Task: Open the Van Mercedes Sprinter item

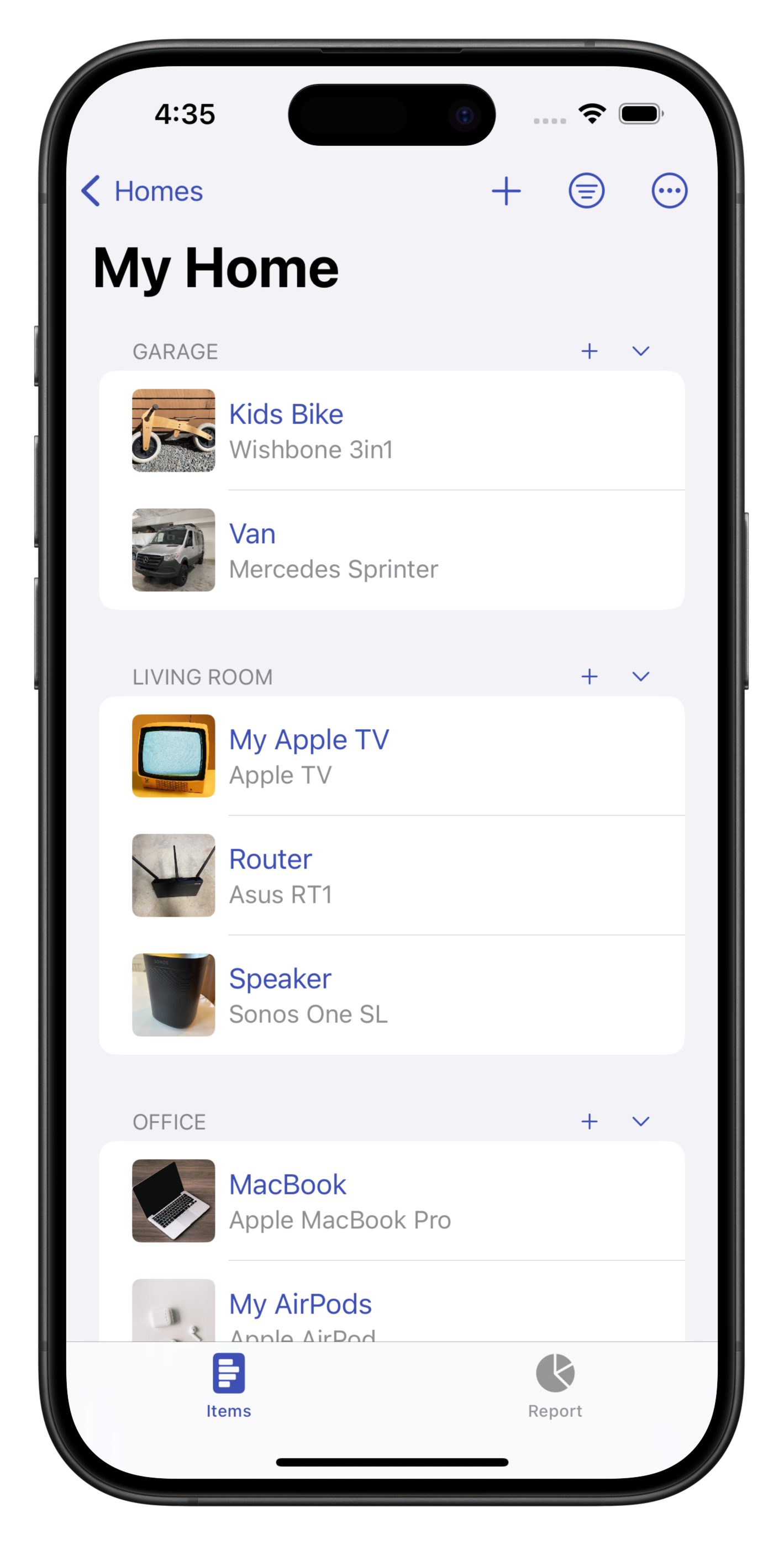Action: (x=391, y=550)
